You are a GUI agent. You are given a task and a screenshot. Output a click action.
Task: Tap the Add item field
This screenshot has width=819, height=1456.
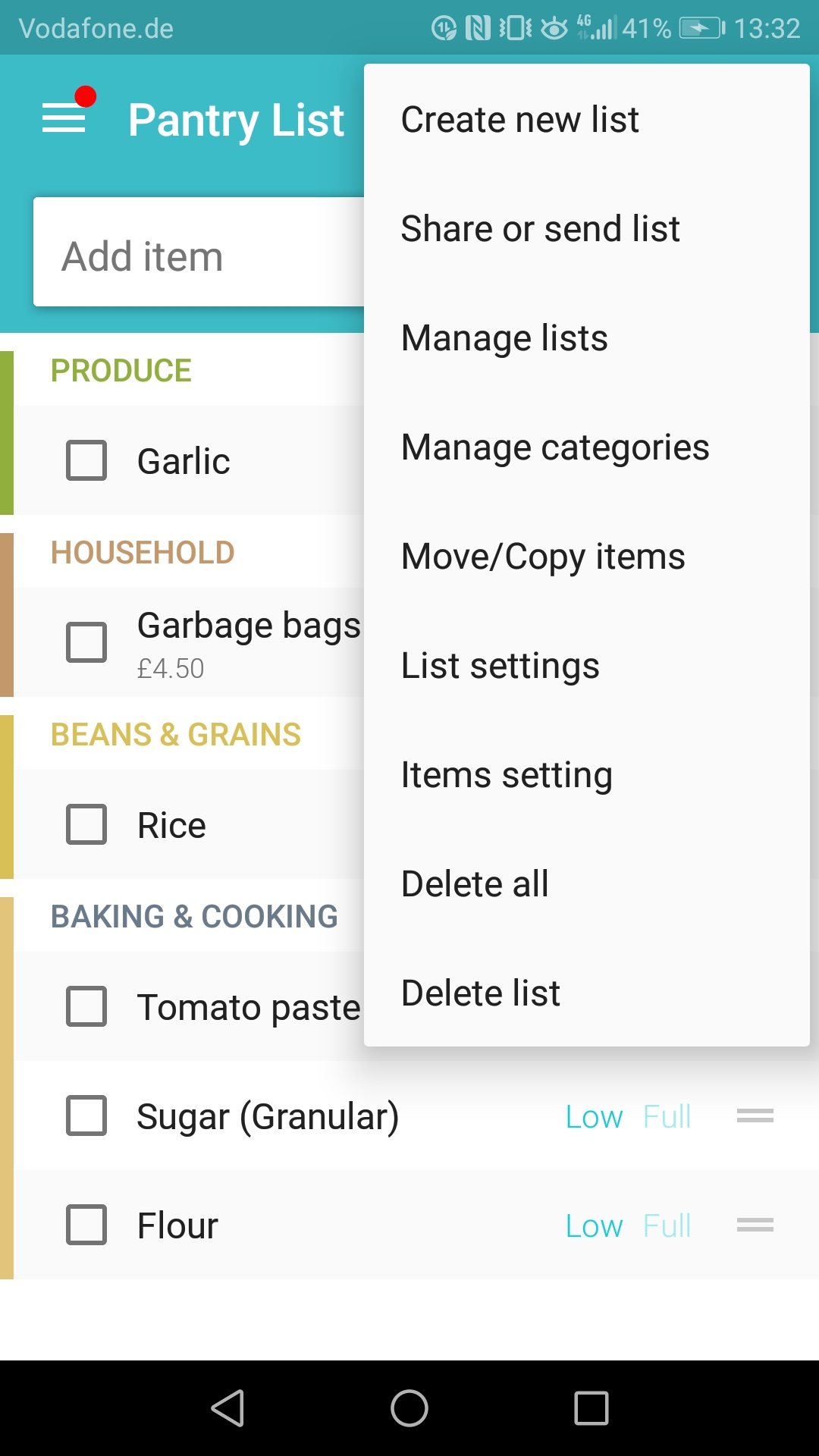coord(199,256)
